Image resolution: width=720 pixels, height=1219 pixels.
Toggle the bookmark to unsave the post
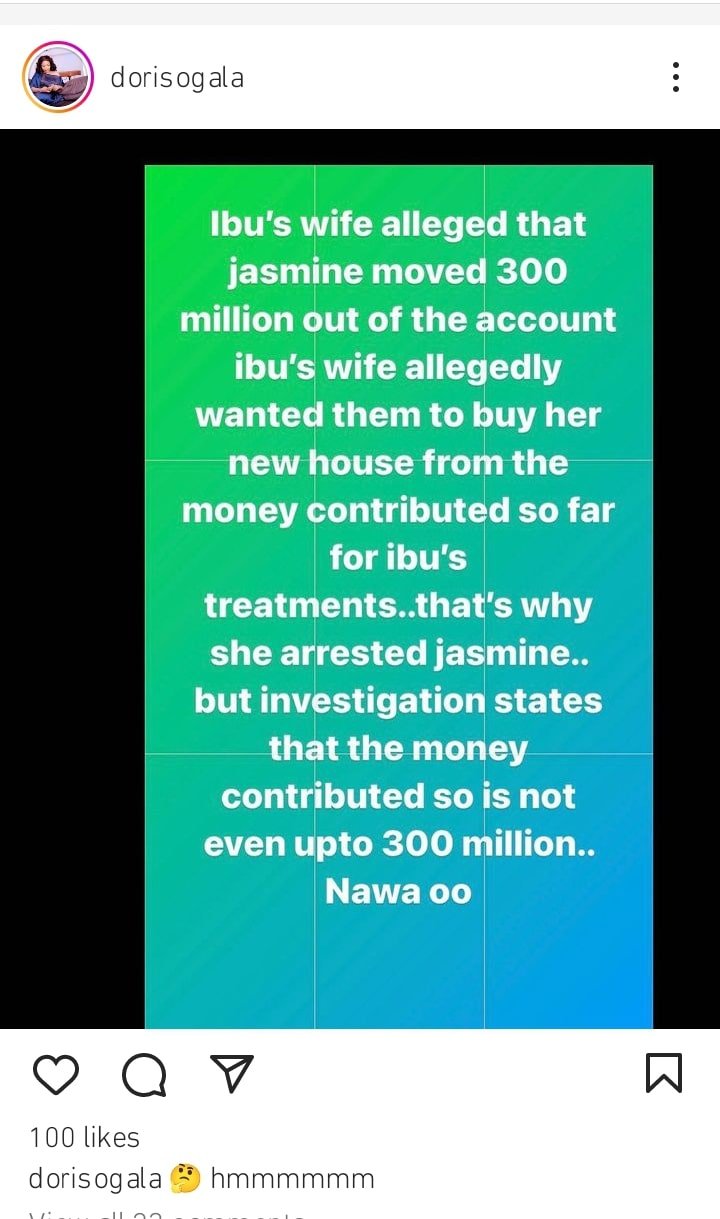663,1074
